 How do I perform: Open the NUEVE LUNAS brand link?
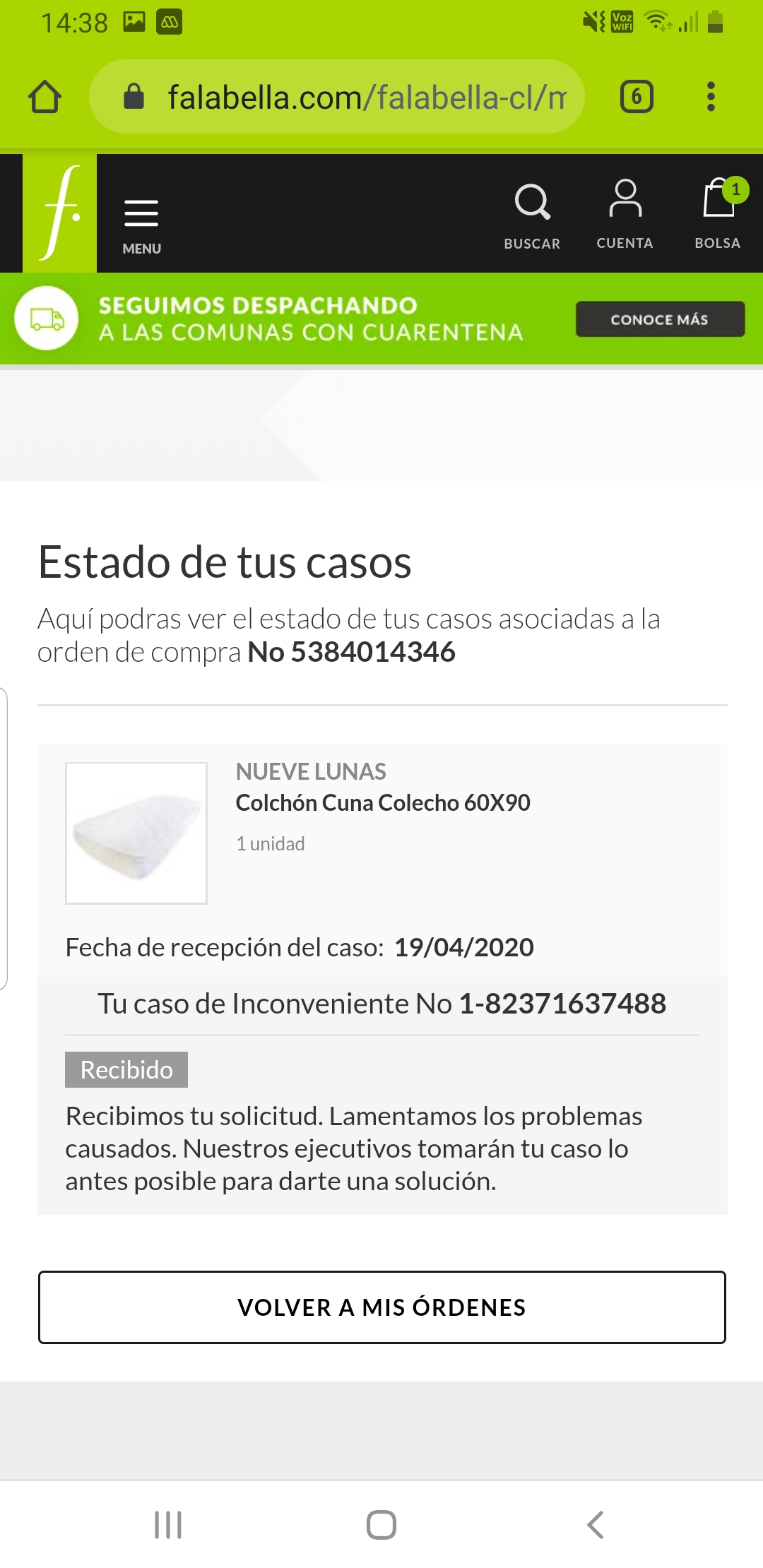click(311, 771)
